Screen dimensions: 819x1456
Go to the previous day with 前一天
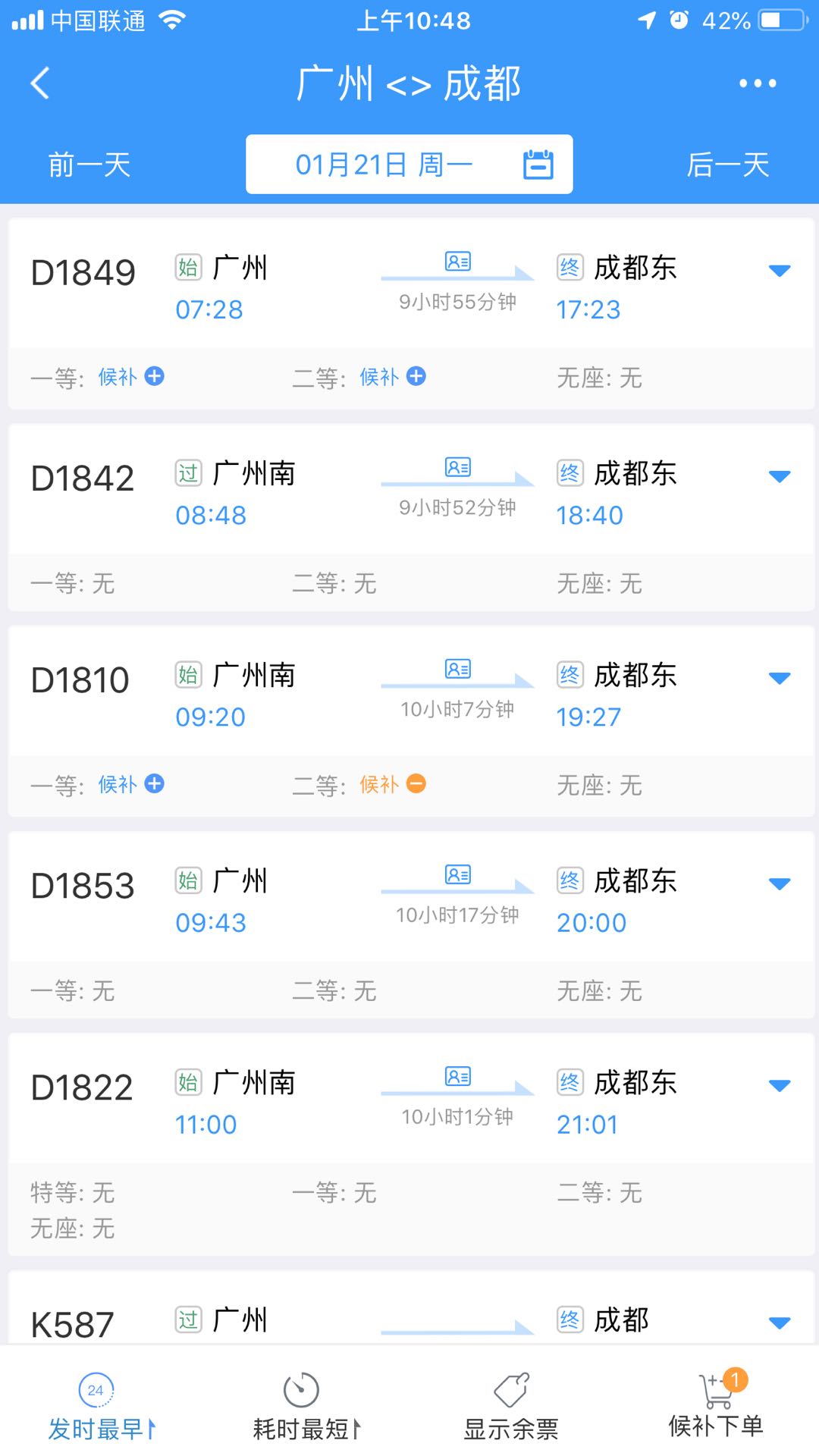[88, 165]
